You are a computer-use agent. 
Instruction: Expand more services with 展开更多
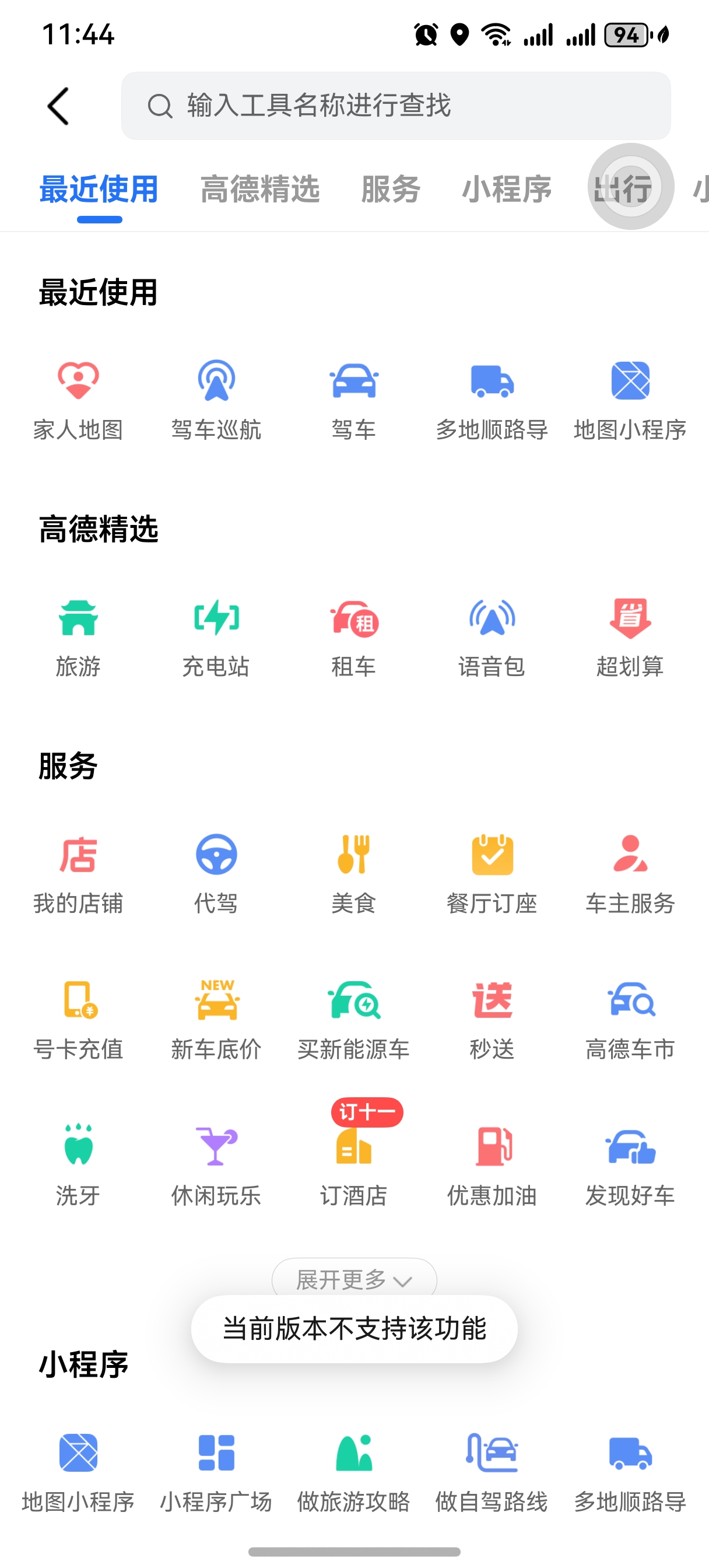[x=353, y=1278]
